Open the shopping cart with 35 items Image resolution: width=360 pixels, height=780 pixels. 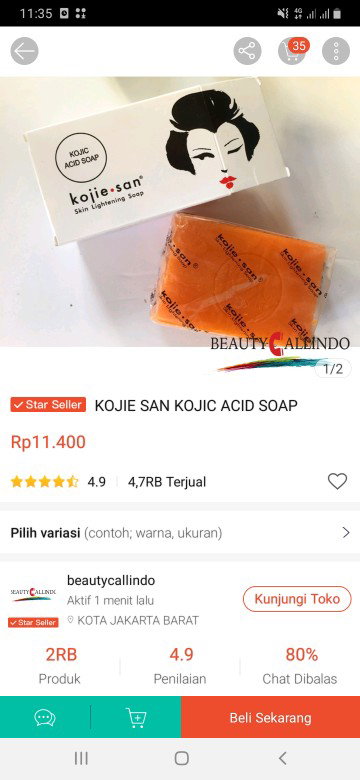pos(292,51)
